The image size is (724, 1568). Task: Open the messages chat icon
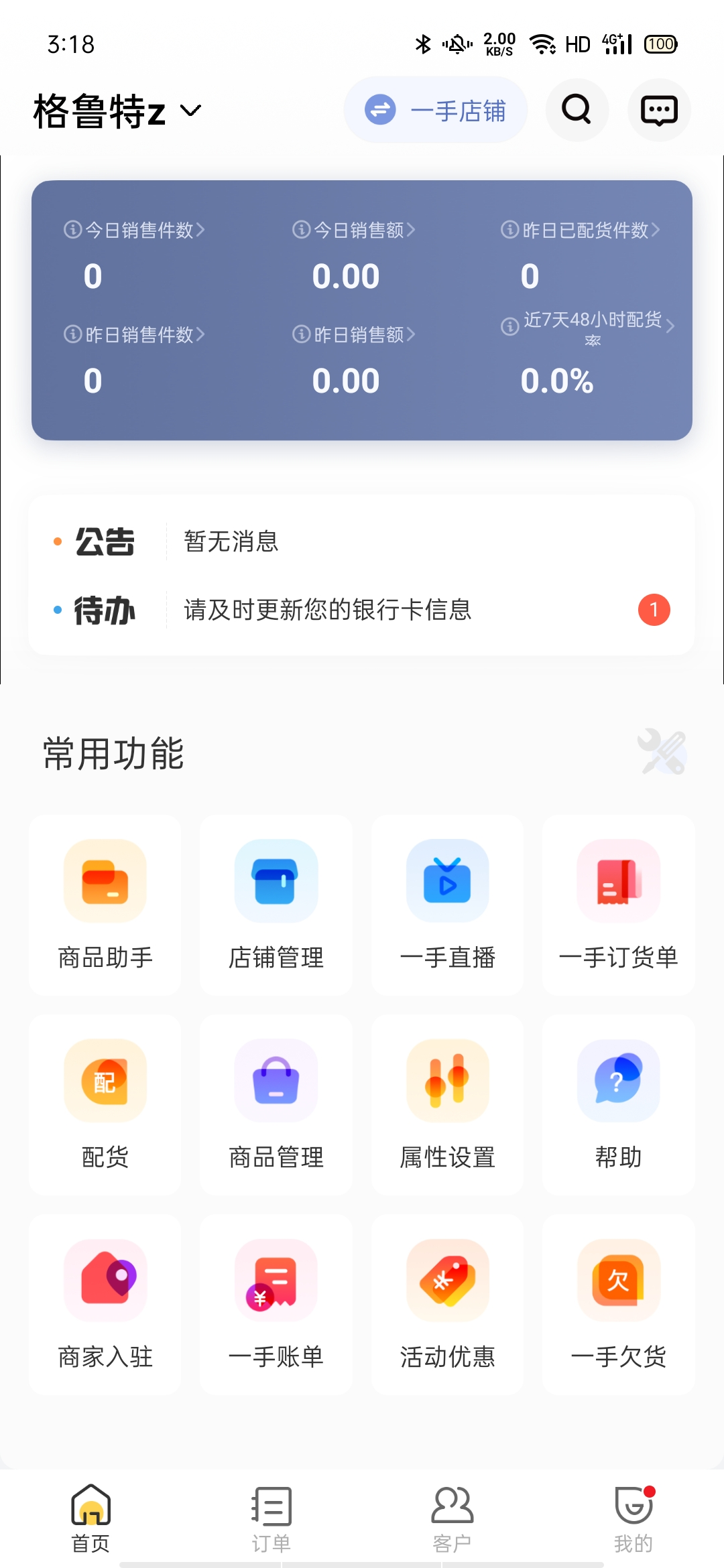659,110
